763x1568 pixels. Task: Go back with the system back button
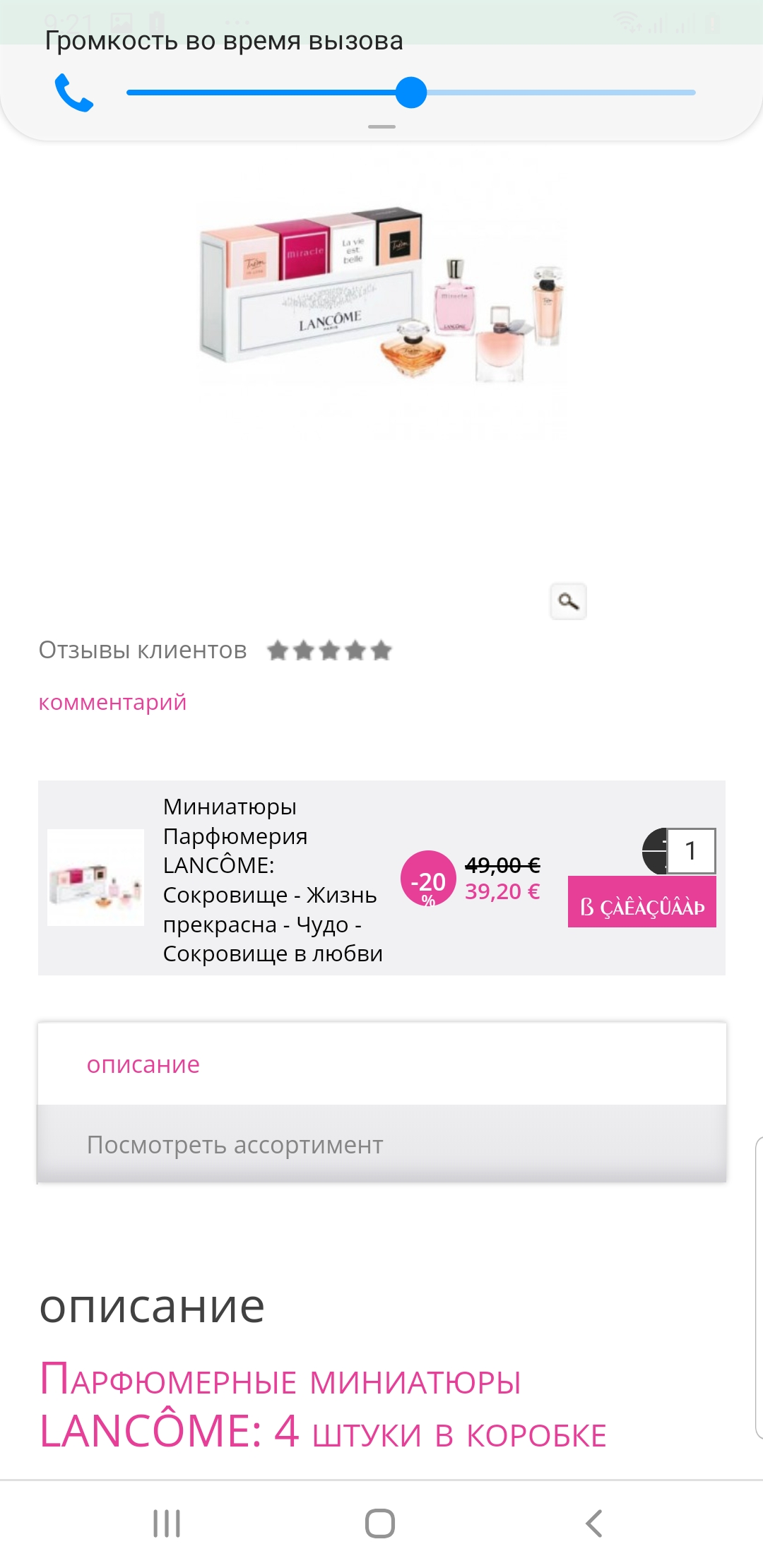[594, 1524]
